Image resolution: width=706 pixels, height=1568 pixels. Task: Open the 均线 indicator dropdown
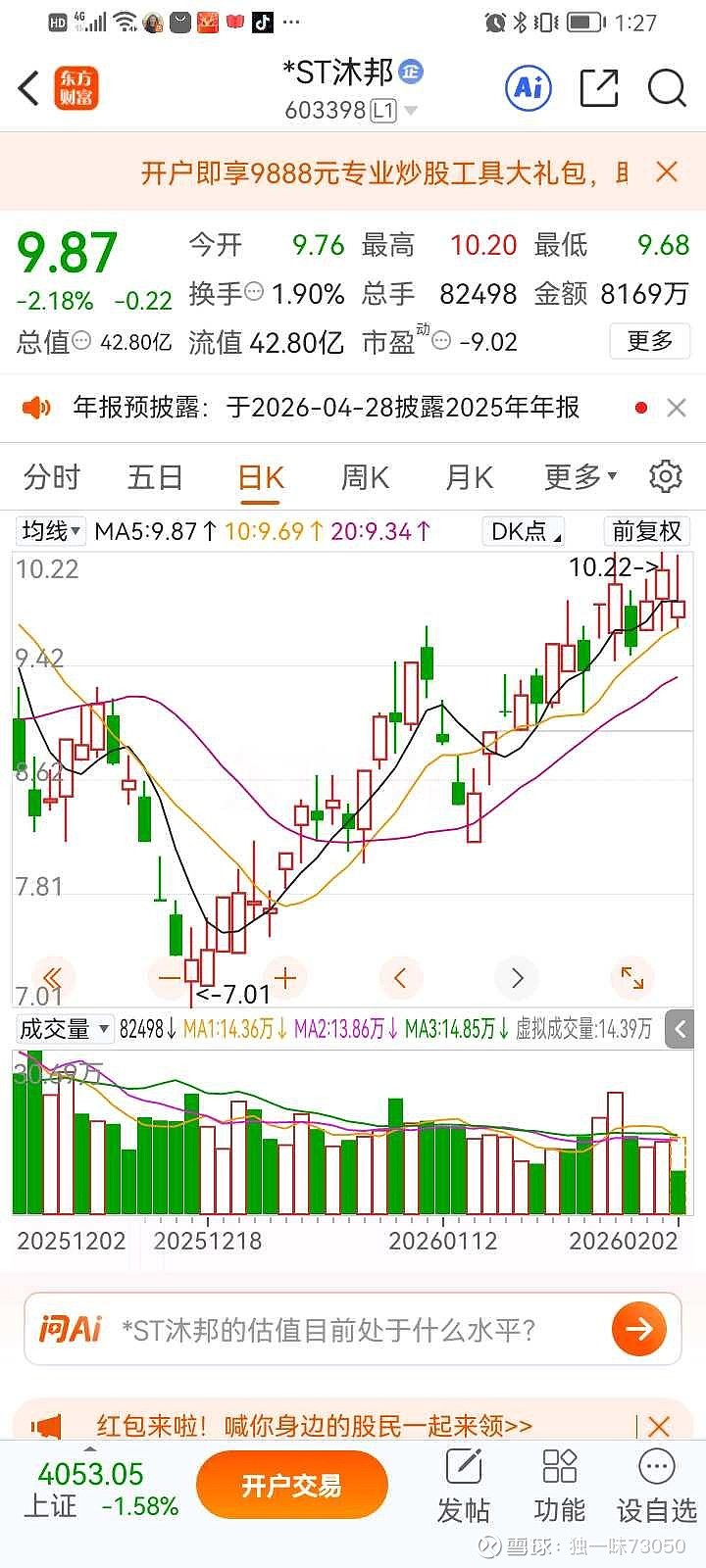(x=51, y=531)
